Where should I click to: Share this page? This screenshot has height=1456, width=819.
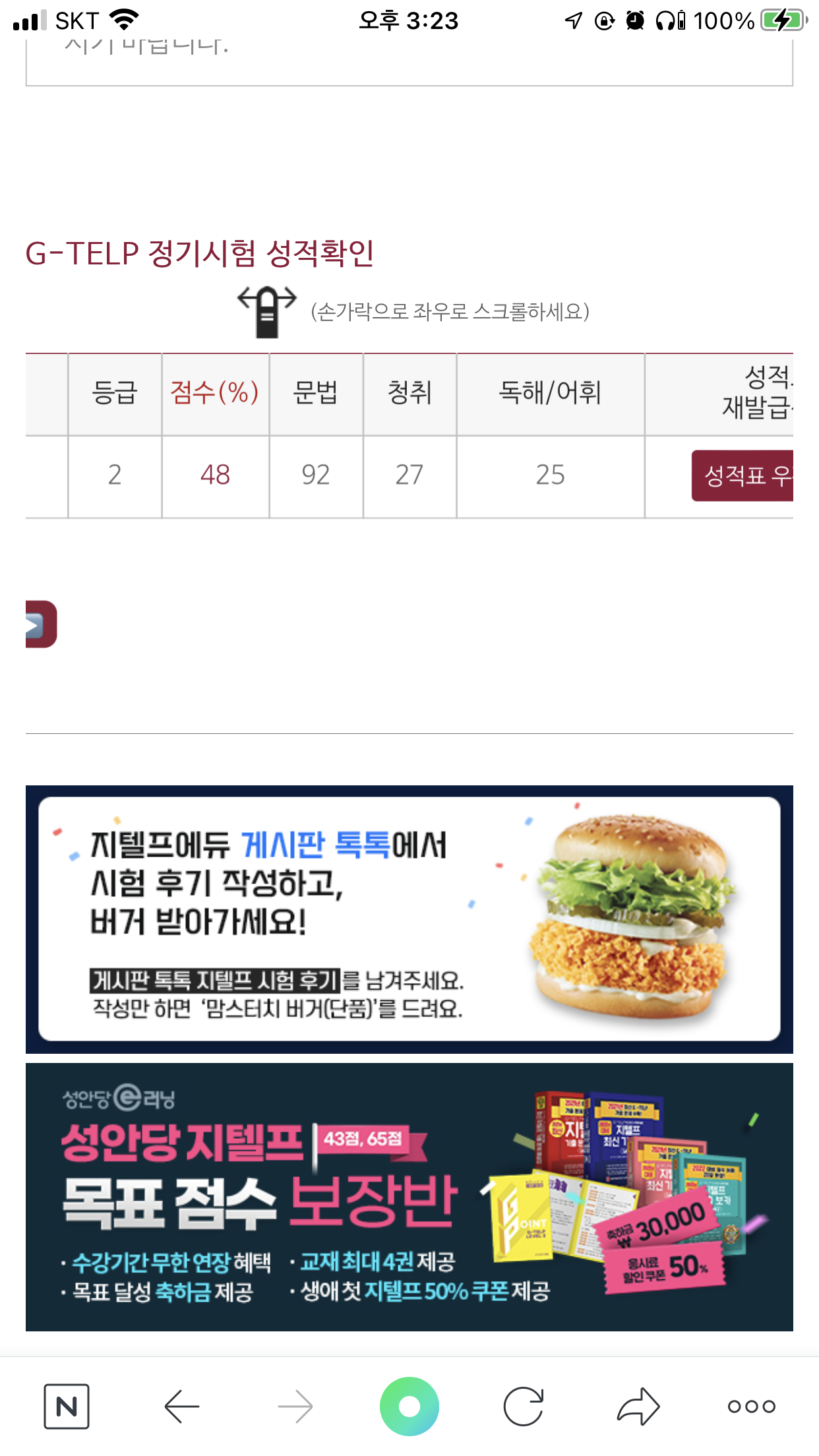638,1406
